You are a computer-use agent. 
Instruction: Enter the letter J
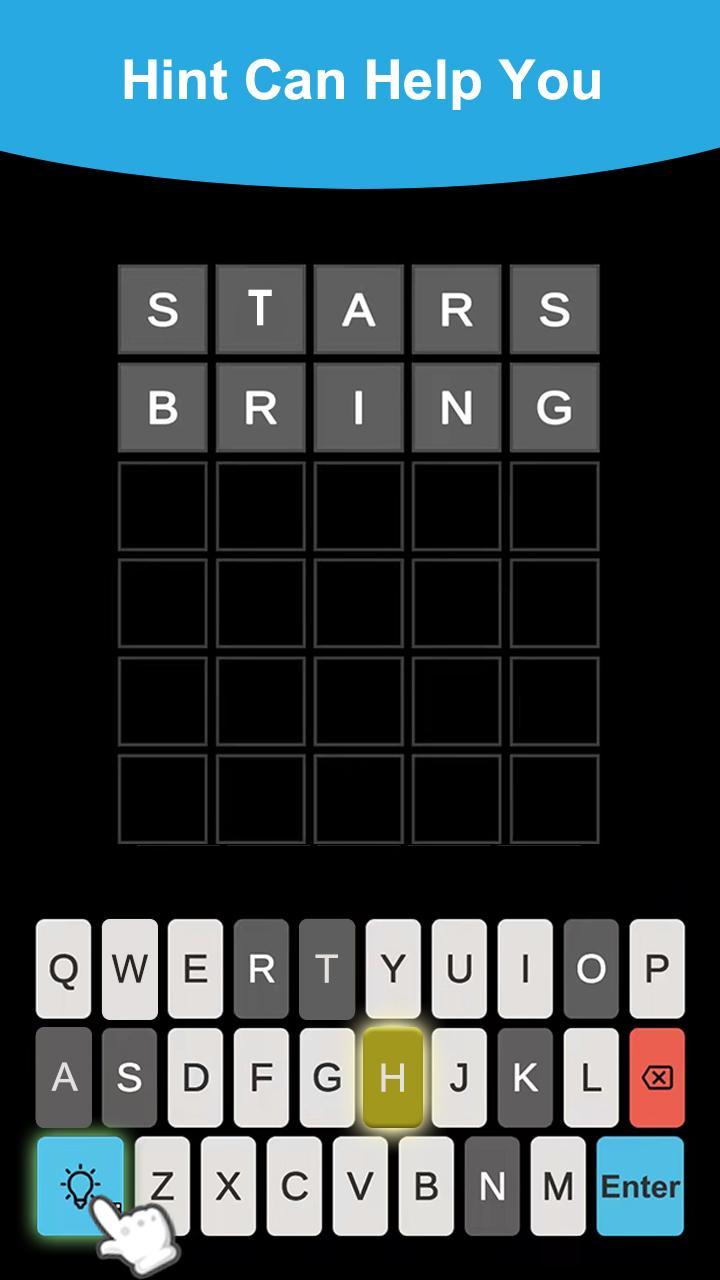pyautogui.click(x=459, y=1077)
